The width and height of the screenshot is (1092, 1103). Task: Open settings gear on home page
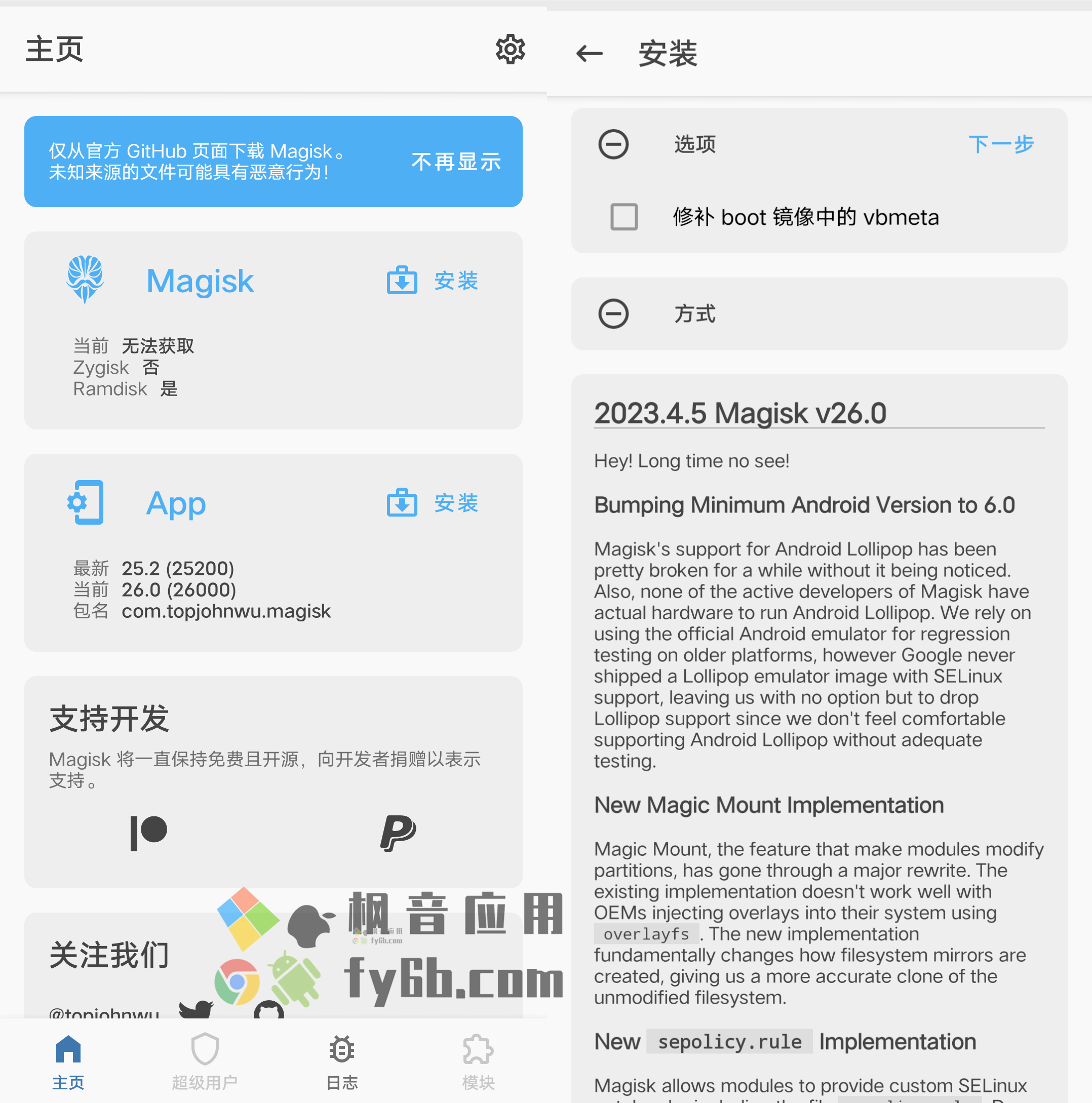(510, 50)
